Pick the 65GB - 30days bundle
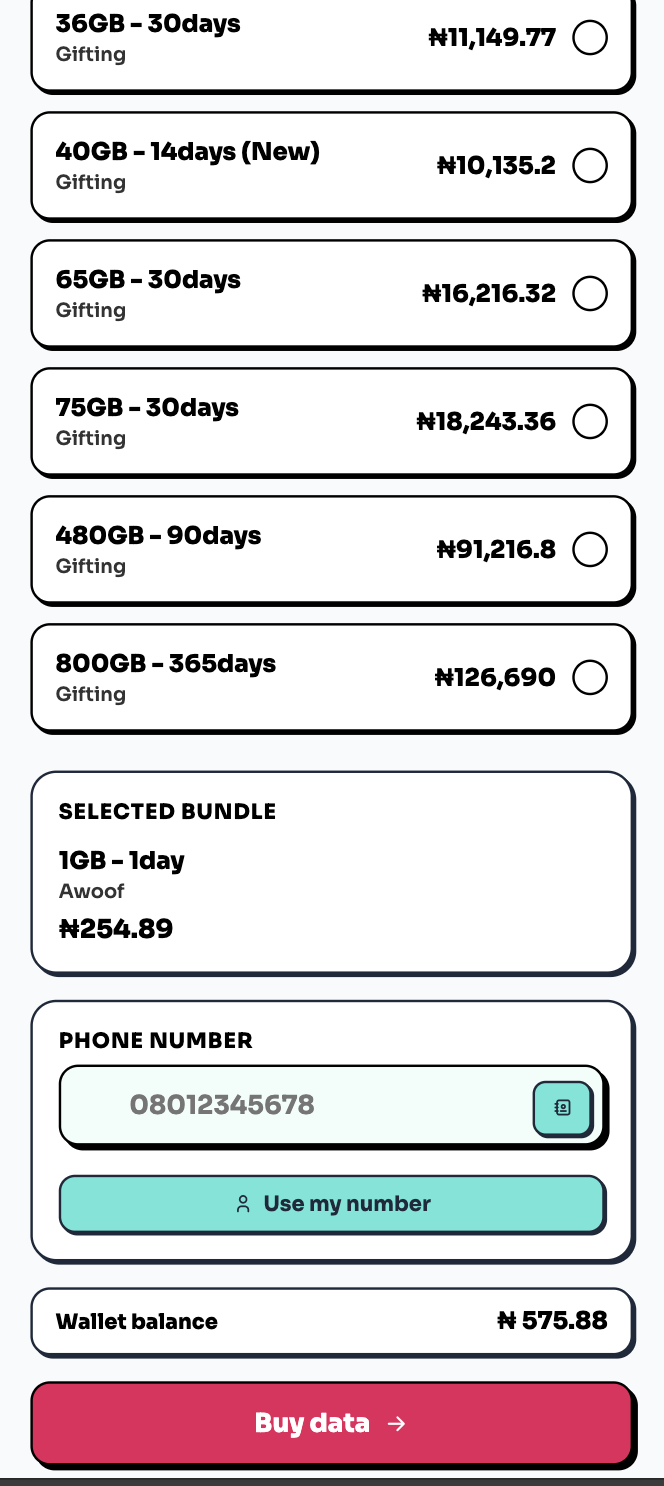This screenshot has height=1486, width=664. tap(332, 294)
